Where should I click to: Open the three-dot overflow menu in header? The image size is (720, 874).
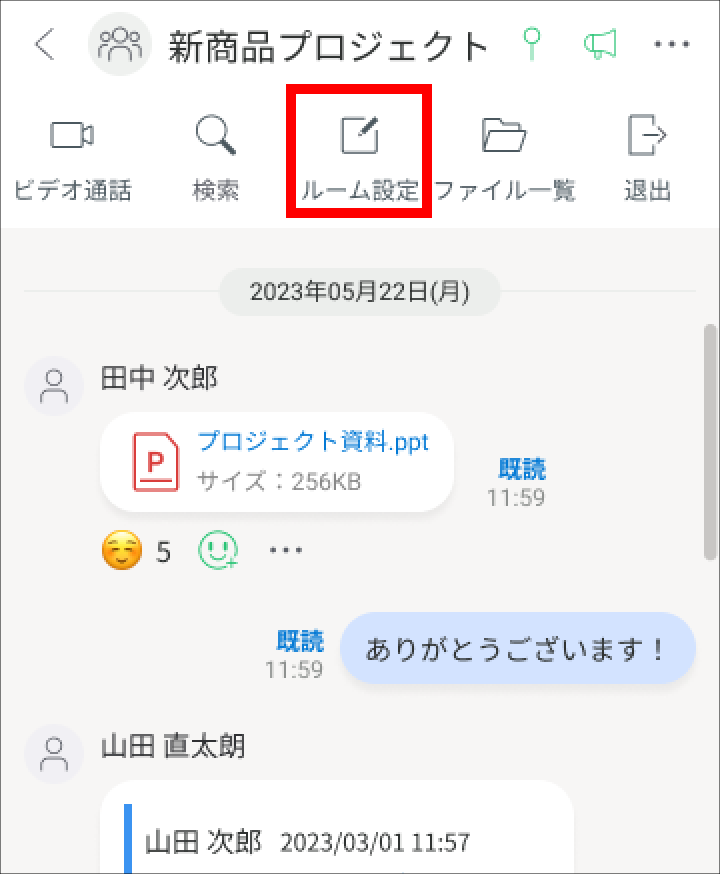tap(671, 44)
